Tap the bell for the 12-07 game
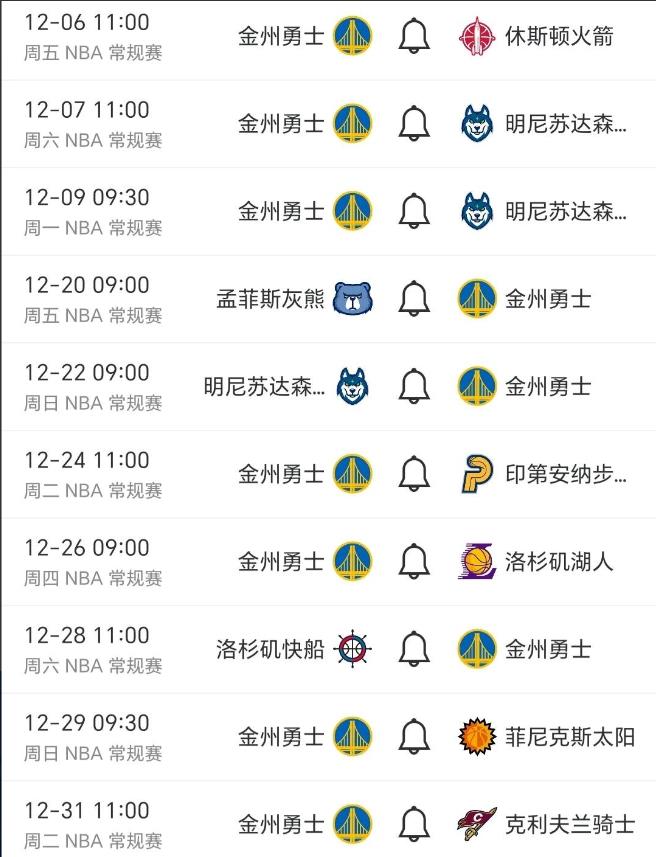656x857 pixels. 414,124
